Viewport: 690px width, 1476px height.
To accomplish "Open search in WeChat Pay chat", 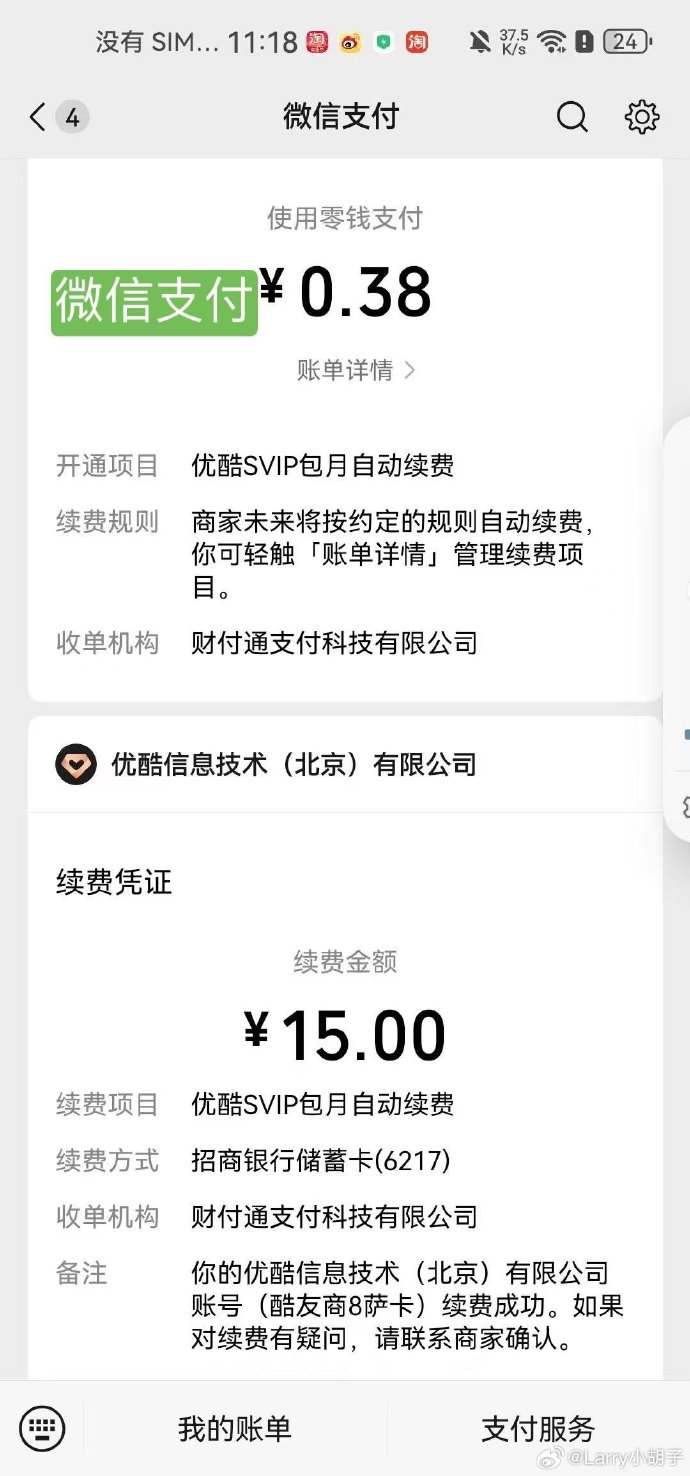I will [572, 118].
